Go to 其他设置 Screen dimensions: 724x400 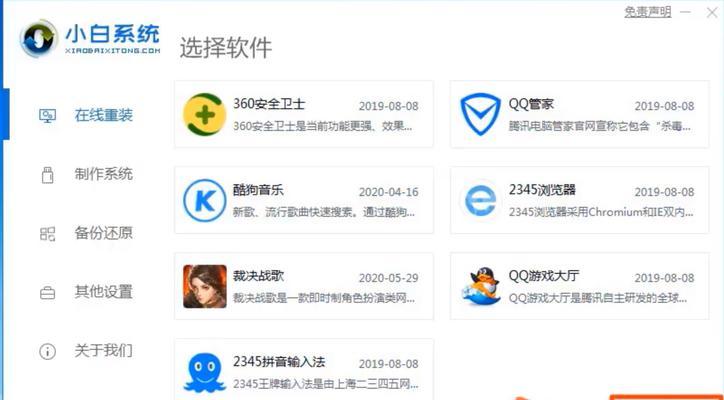[x=103, y=292]
